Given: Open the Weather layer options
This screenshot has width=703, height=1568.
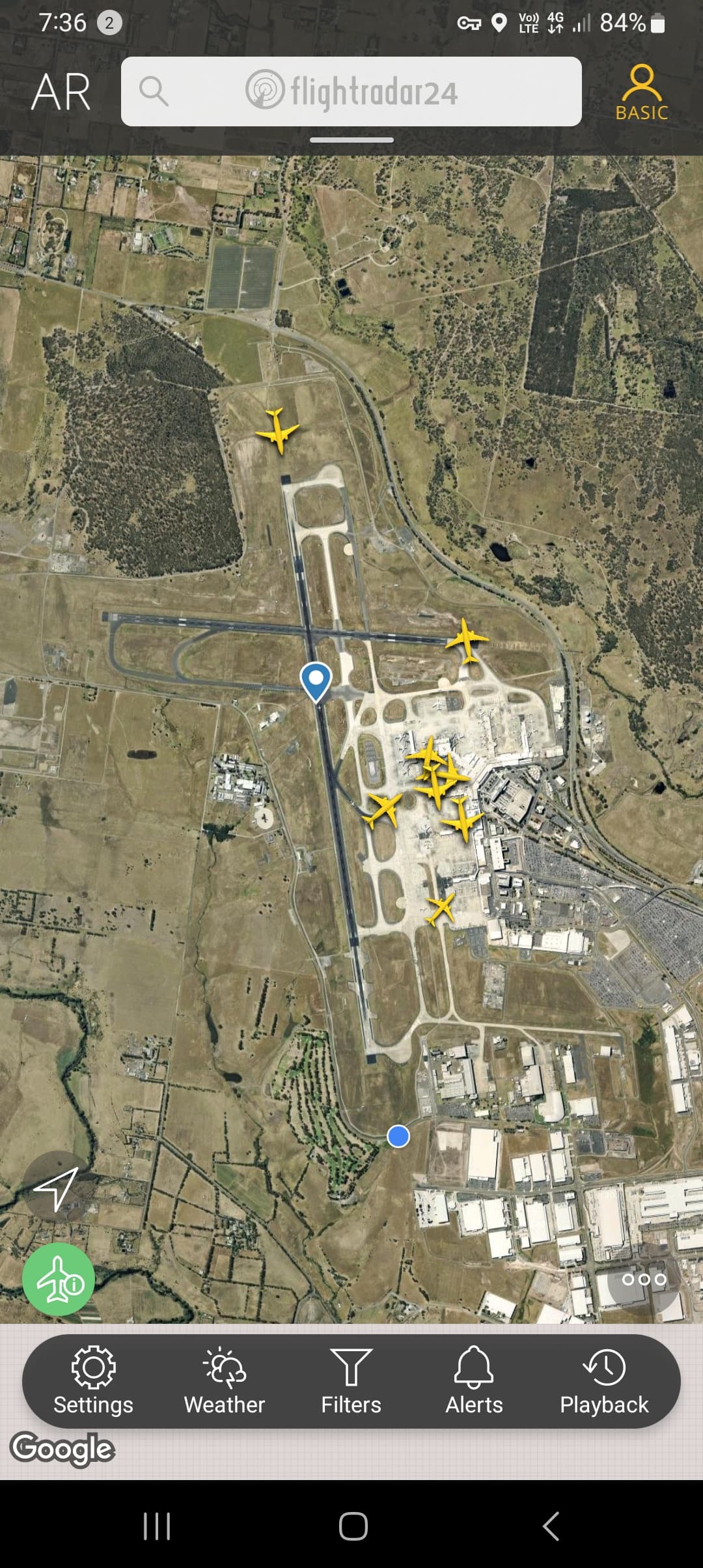Looking at the screenshot, I should (224, 1380).
